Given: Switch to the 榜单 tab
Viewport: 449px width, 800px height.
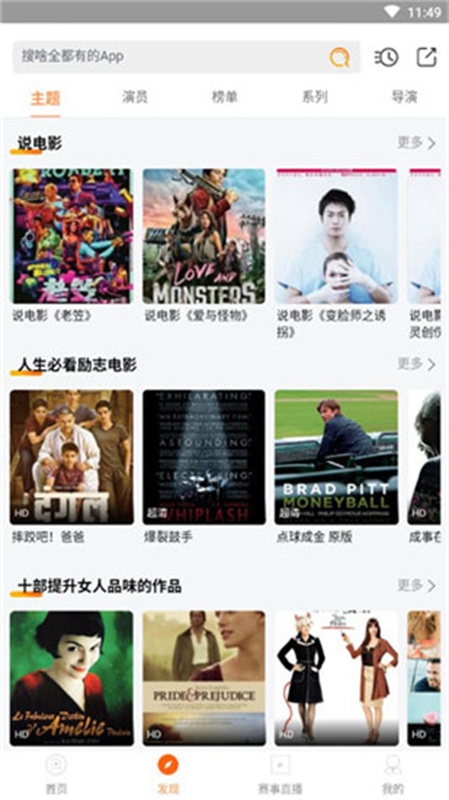Looking at the screenshot, I should pos(224,96).
